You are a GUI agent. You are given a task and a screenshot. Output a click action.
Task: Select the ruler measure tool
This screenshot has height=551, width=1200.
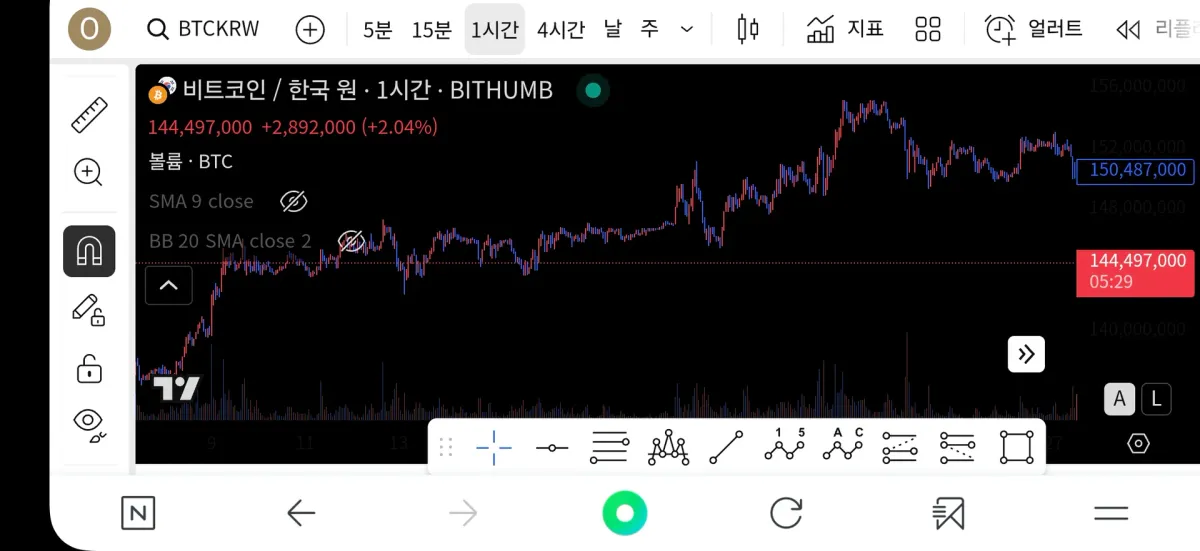[x=89, y=115]
